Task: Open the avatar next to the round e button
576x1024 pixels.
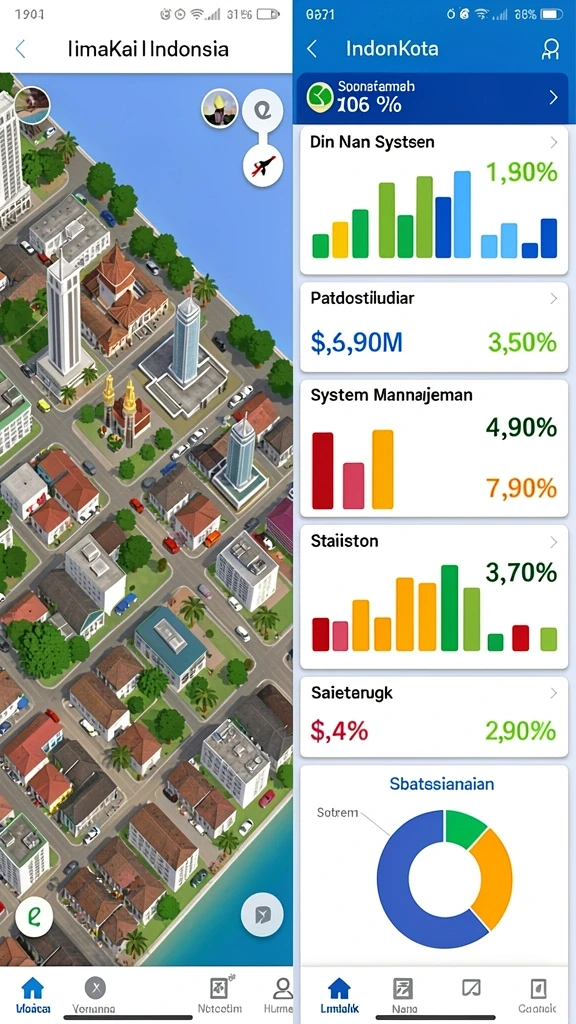Action: pyautogui.click(x=220, y=108)
